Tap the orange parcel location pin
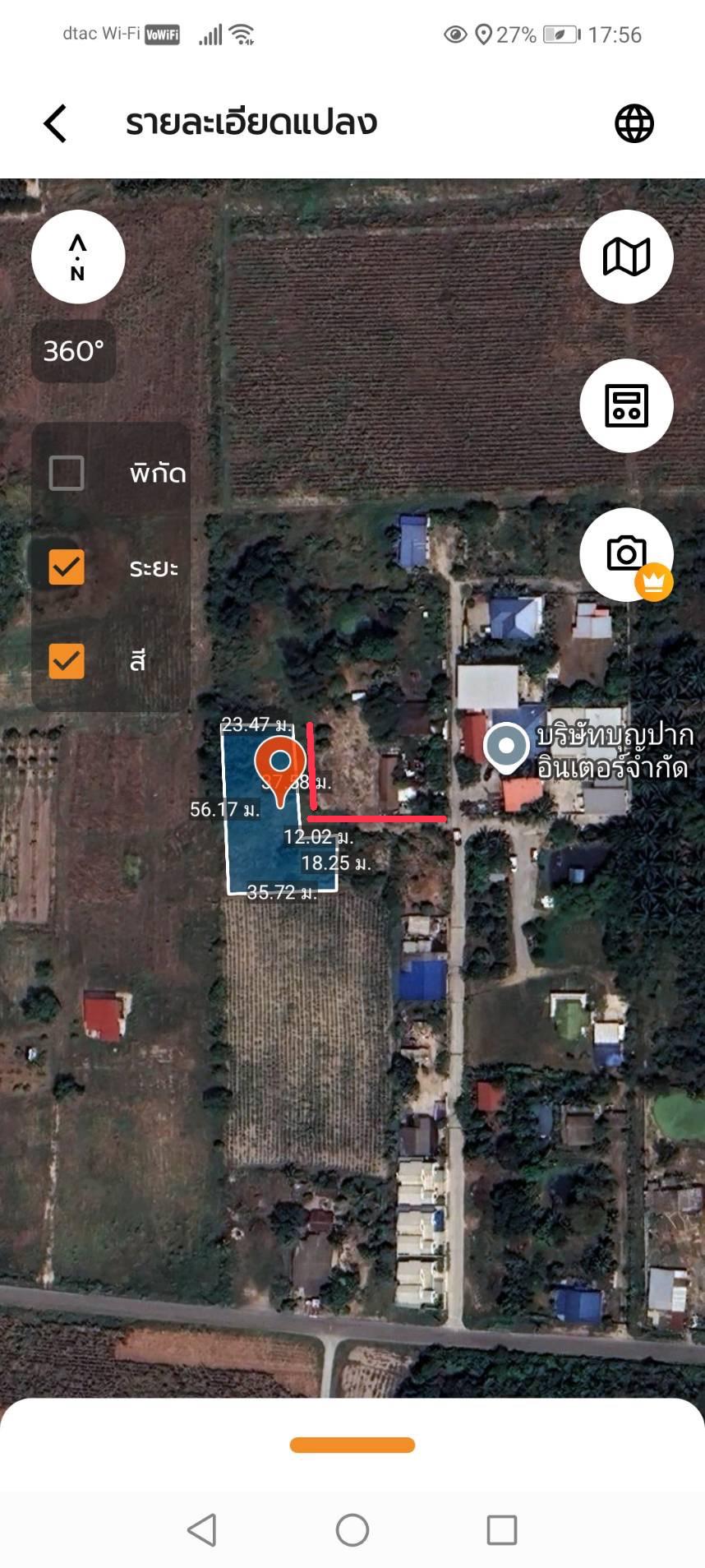The width and height of the screenshot is (705, 1568). [x=280, y=766]
